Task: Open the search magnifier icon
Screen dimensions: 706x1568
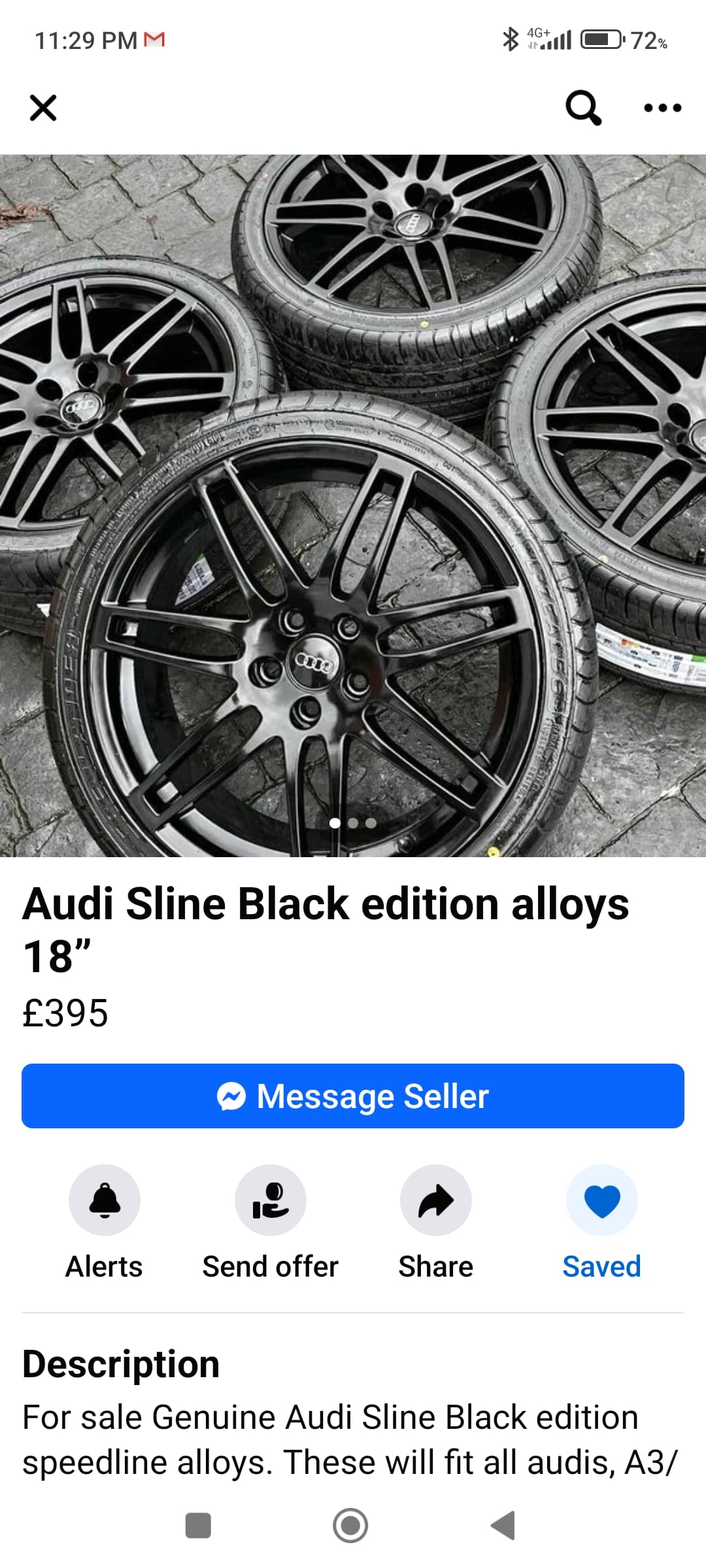Action: (582, 108)
